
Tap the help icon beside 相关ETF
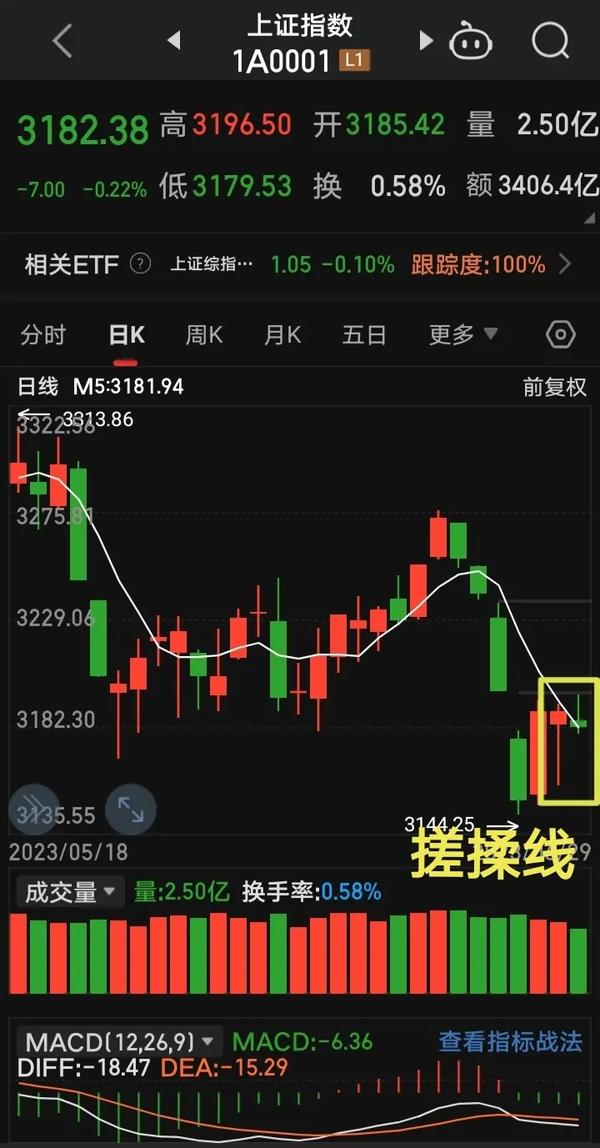(x=140, y=264)
